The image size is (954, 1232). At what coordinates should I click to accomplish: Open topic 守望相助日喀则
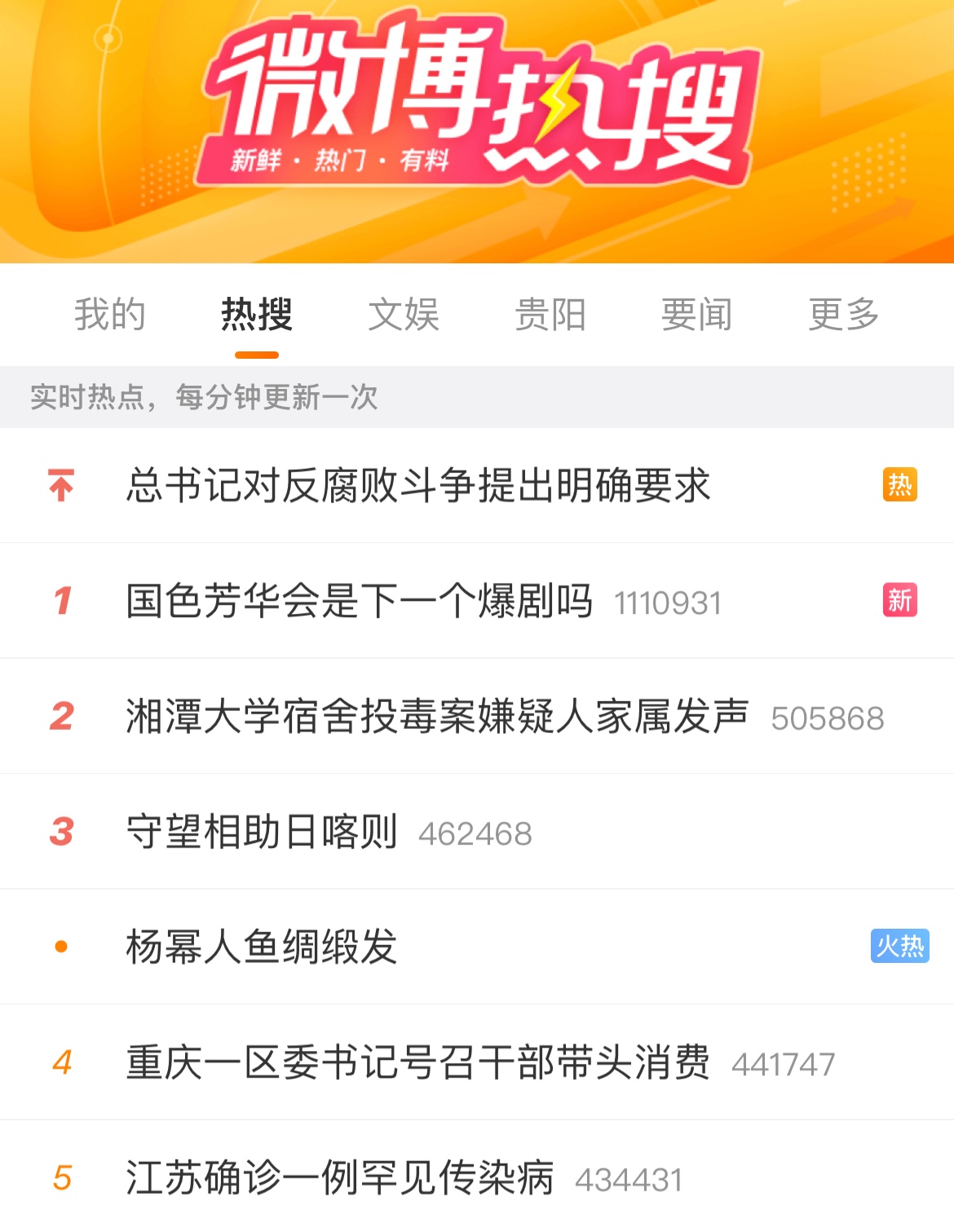click(262, 832)
